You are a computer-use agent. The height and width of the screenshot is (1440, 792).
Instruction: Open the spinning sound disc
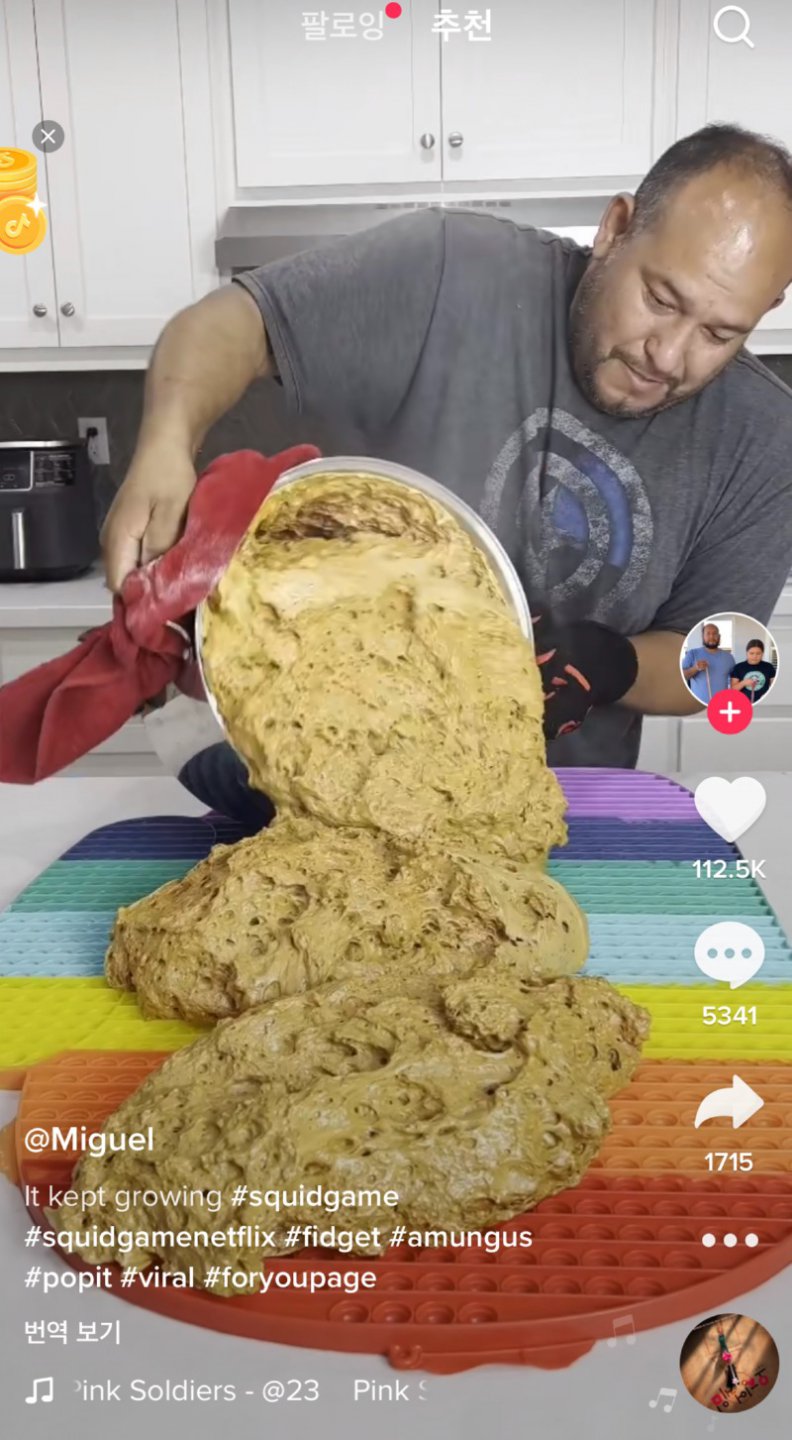(729, 1363)
